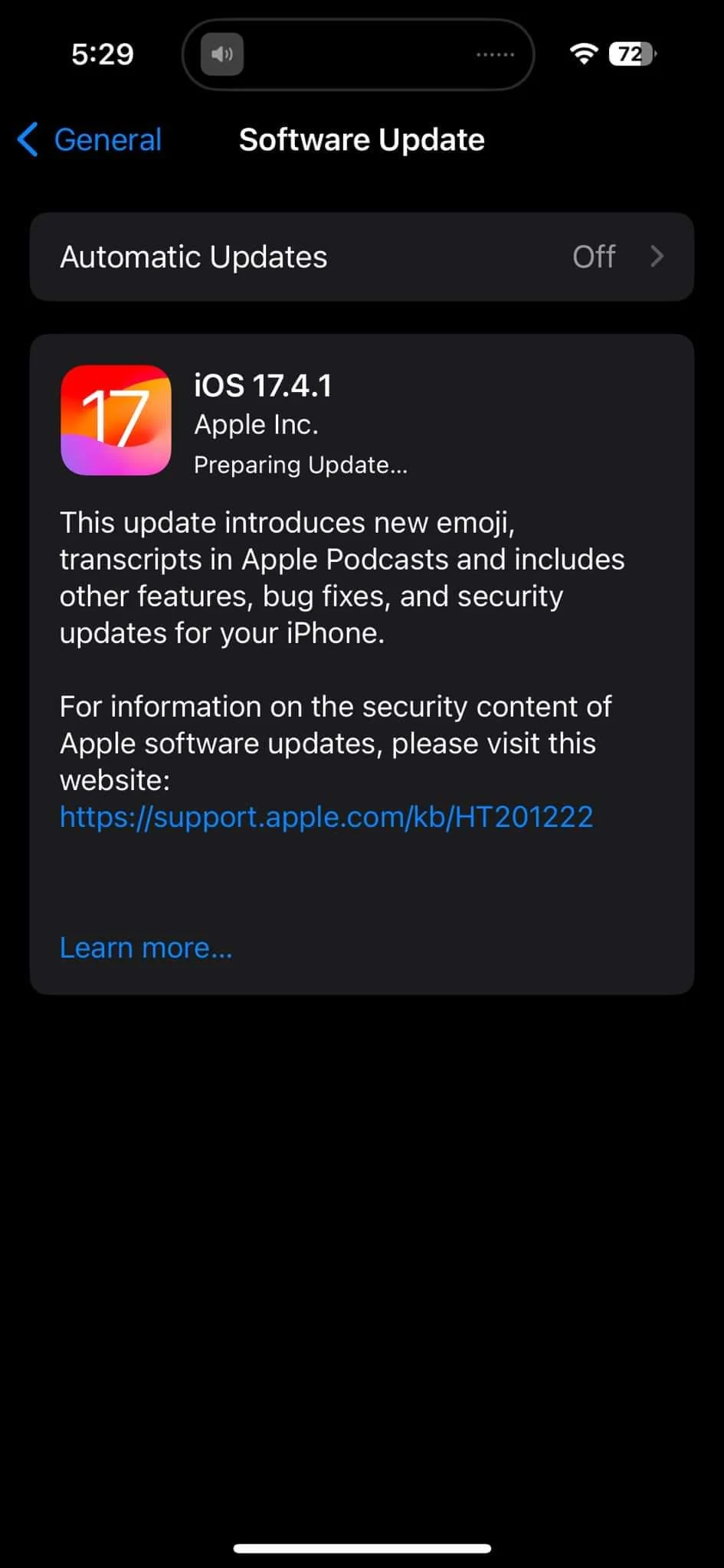Tap the Wi-Fi status bar icon
This screenshot has width=724, height=1568.
[x=584, y=54]
